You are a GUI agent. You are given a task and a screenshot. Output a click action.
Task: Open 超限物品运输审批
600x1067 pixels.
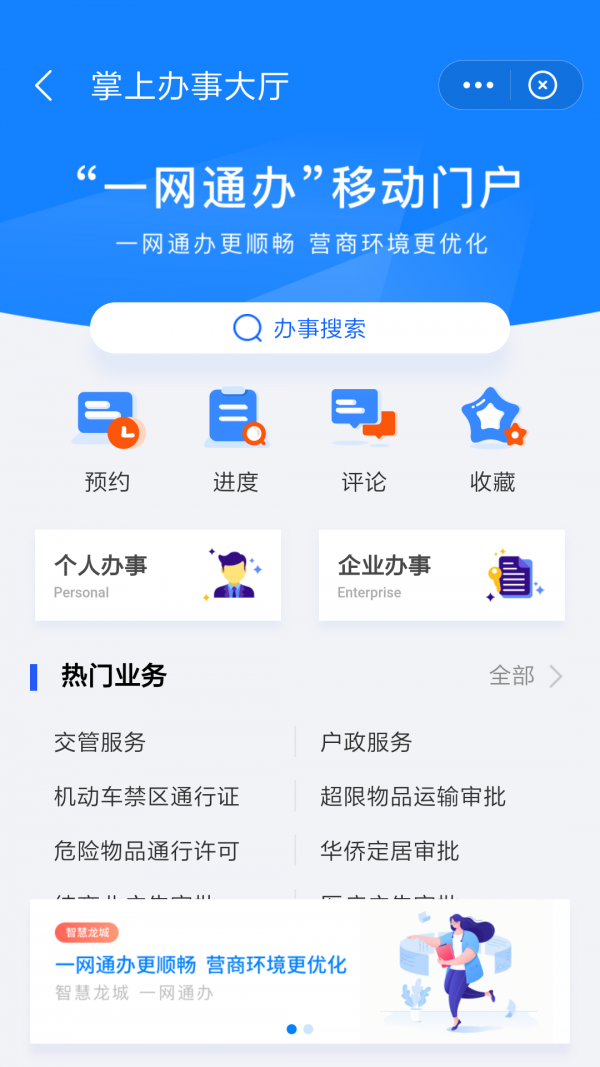click(413, 797)
